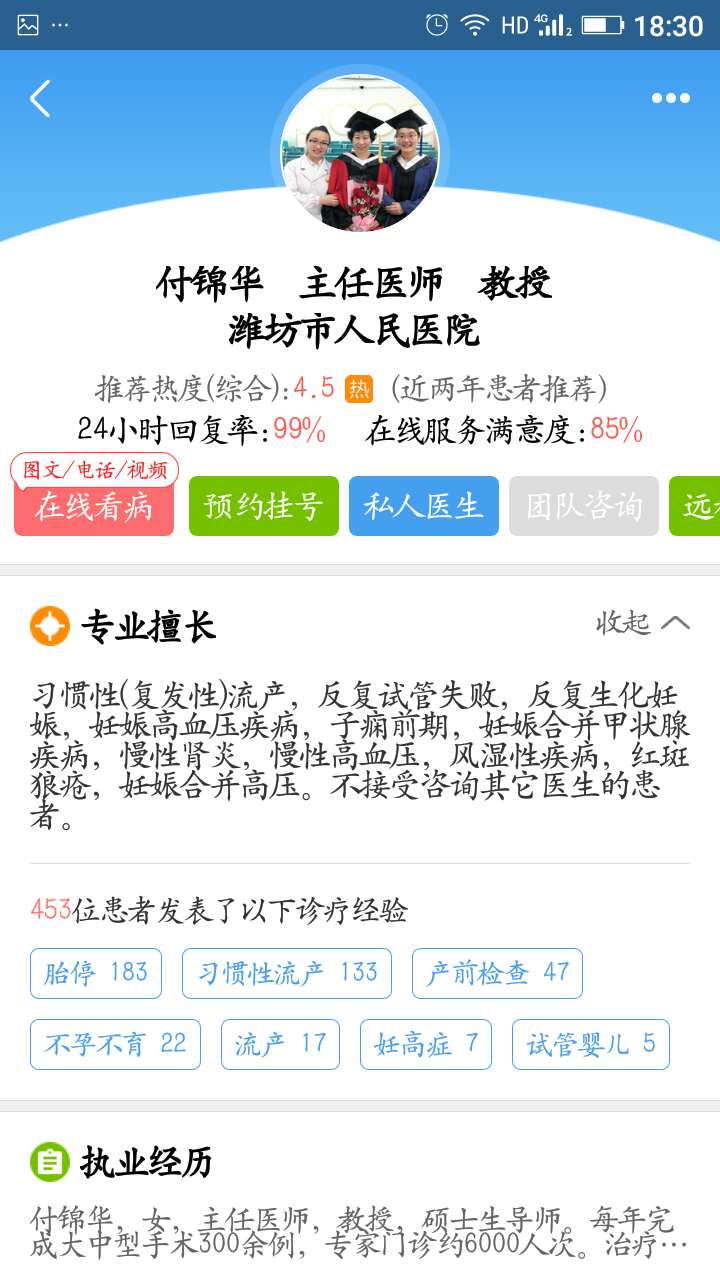Start 在线看病 online consultation
Image resolution: width=720 pixels, height=1280 pixels.
point(94,506)
